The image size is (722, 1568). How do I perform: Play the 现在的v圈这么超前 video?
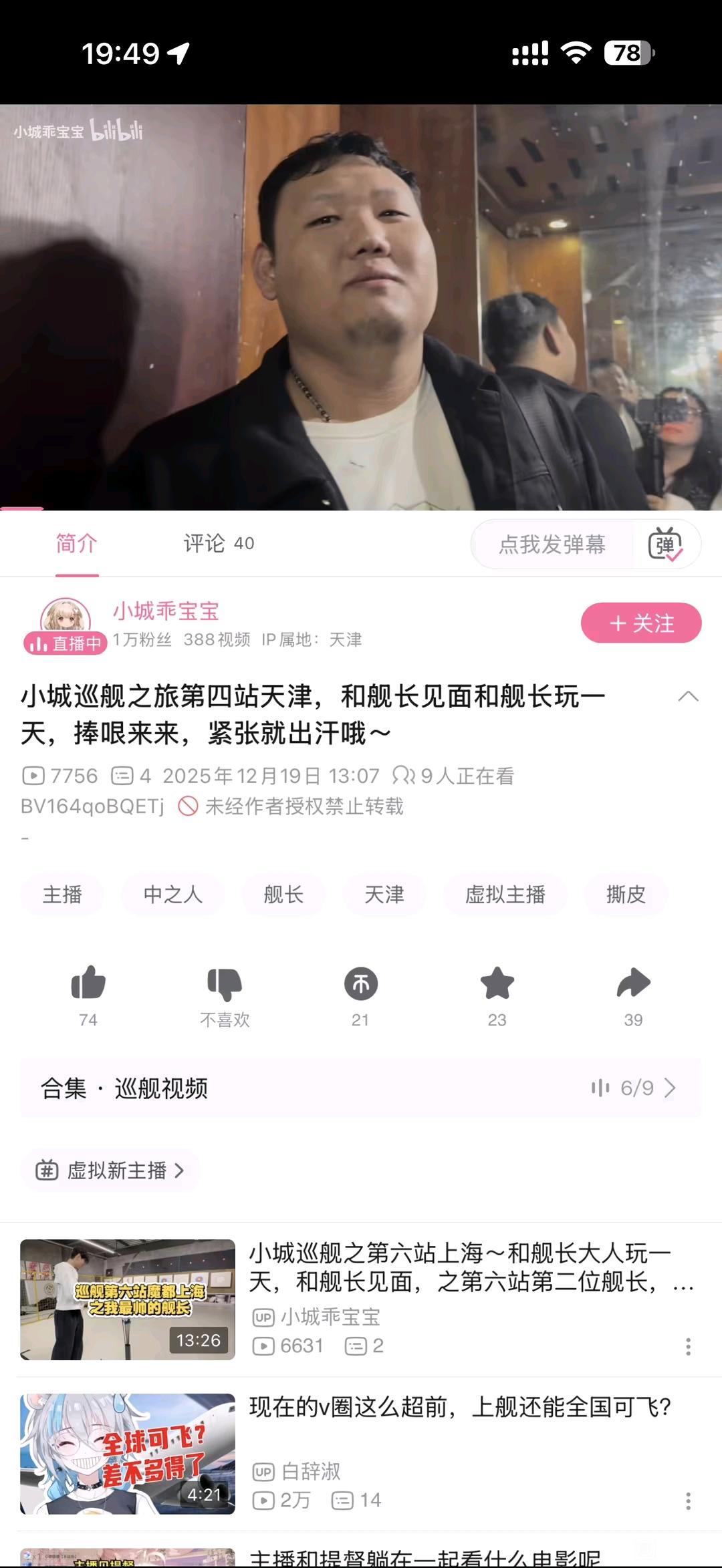tap(360, 1453)
